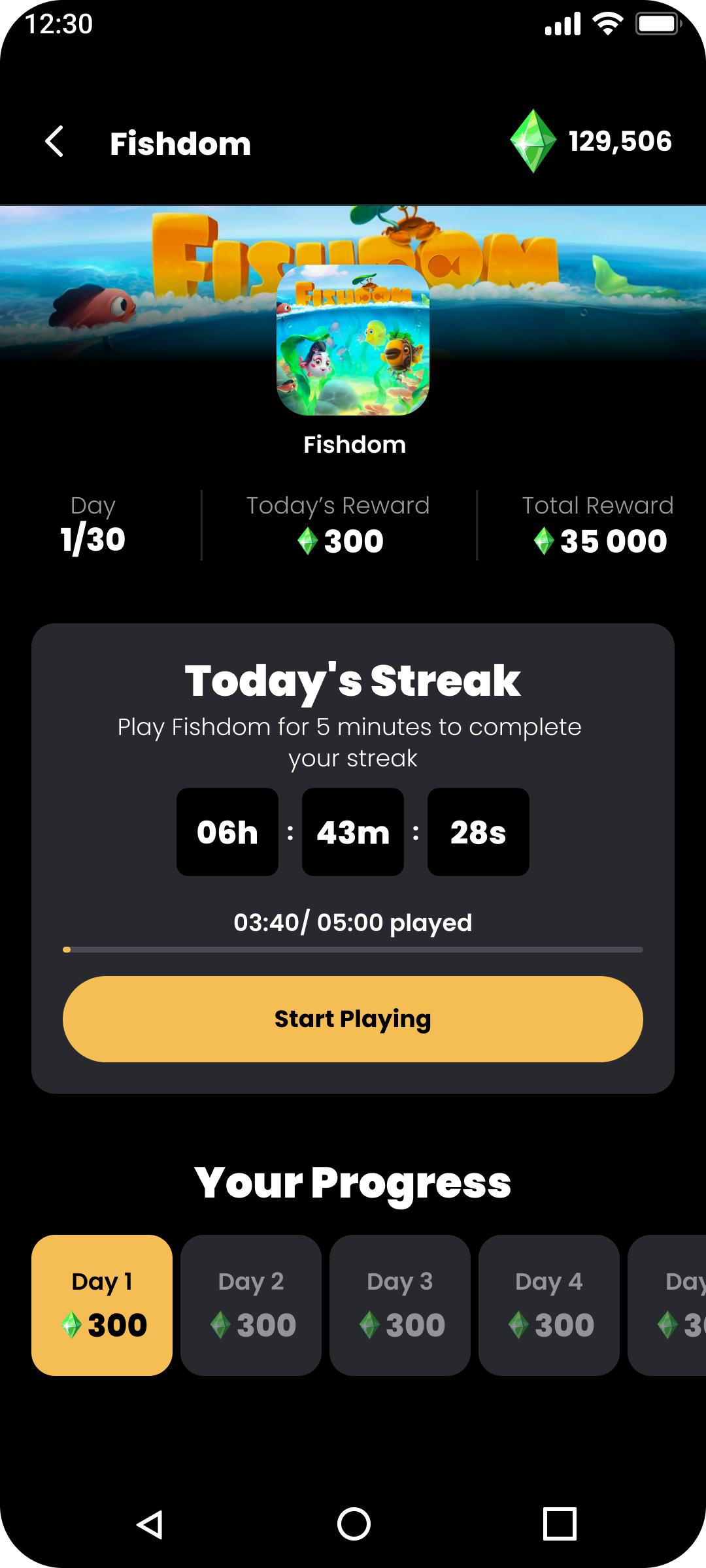
Task: Open the gem balance of 129,506
Action: [x=592, y=141]
